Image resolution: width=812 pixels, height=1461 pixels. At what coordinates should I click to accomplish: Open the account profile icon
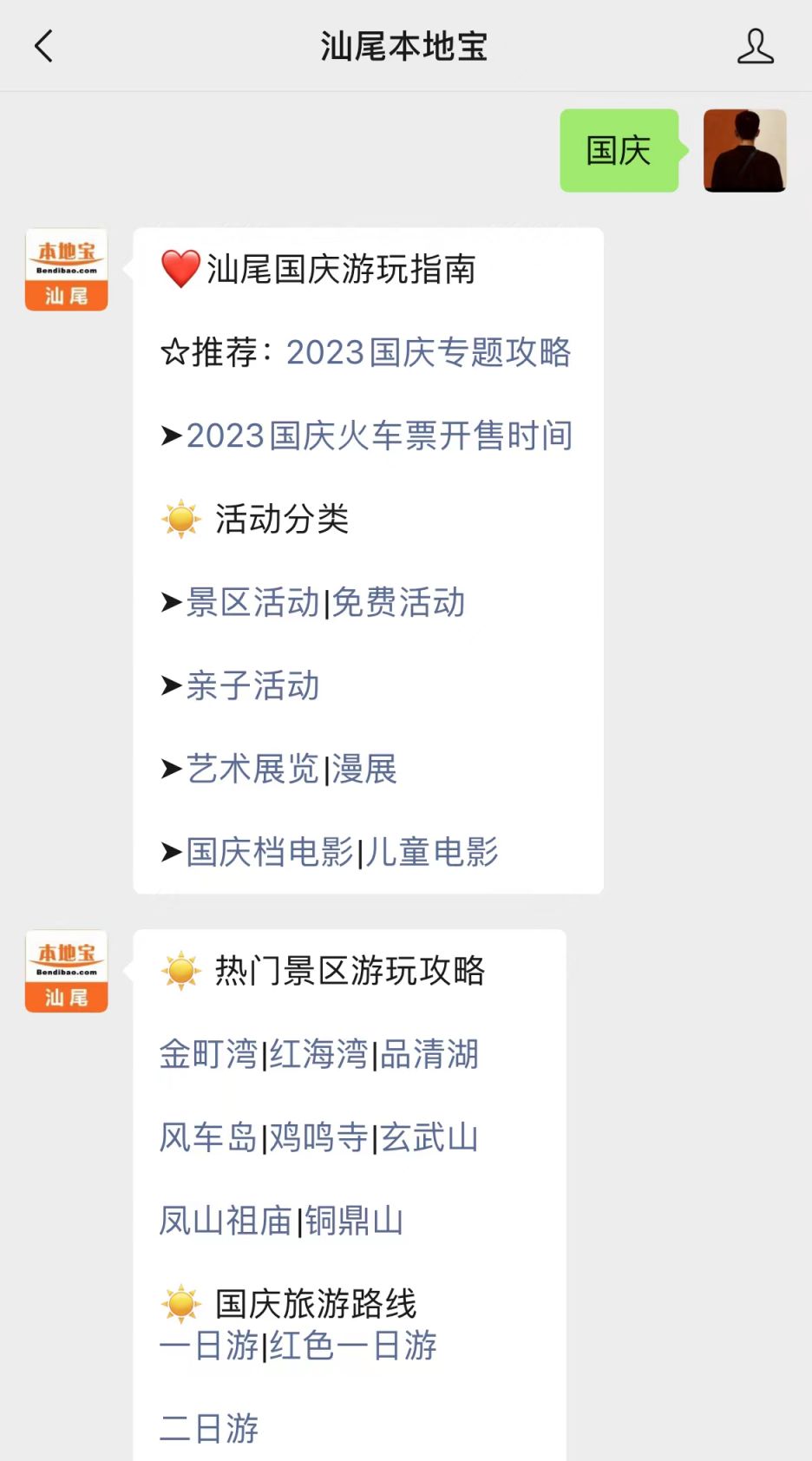tap(755, 46)
